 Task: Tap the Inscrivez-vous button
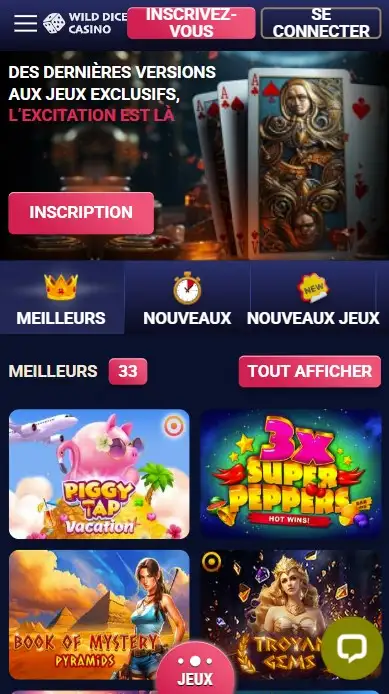tap(191, 23)
